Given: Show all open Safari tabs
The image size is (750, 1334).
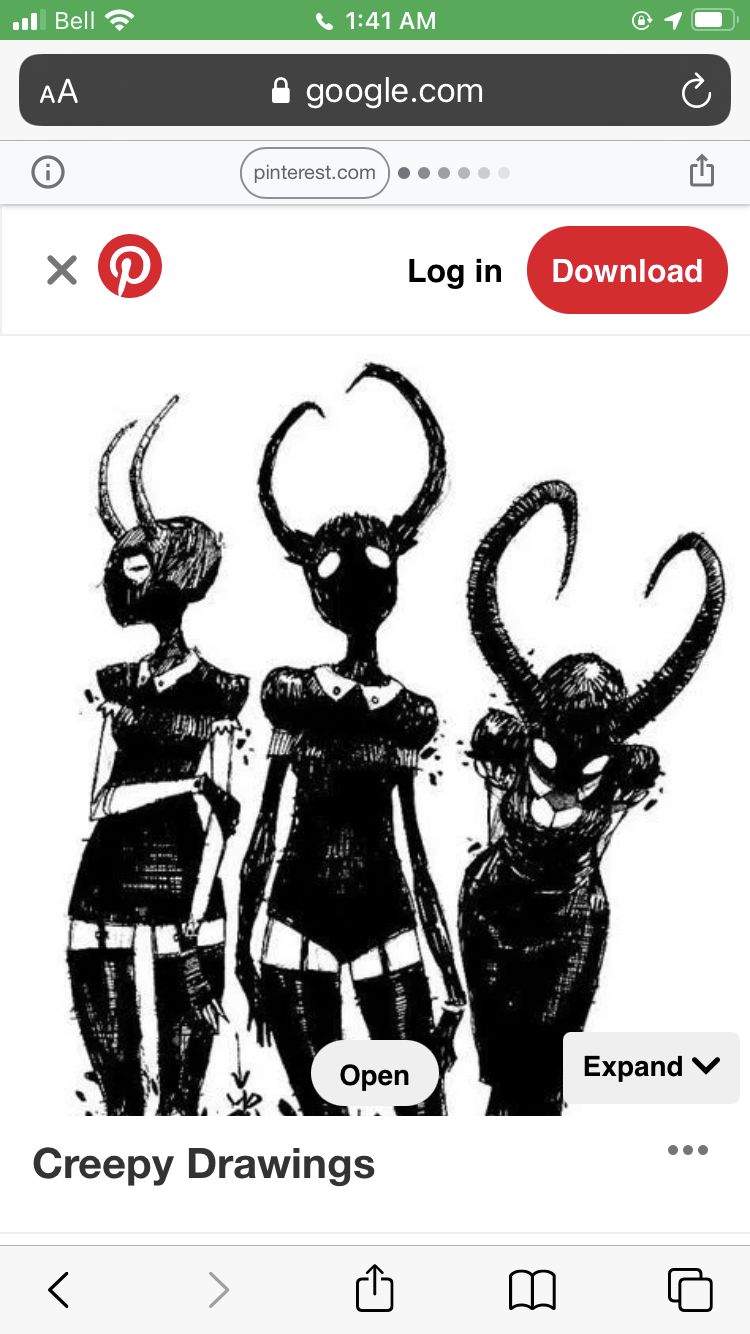Looking at the screenshot, I should click(690, 1289).
